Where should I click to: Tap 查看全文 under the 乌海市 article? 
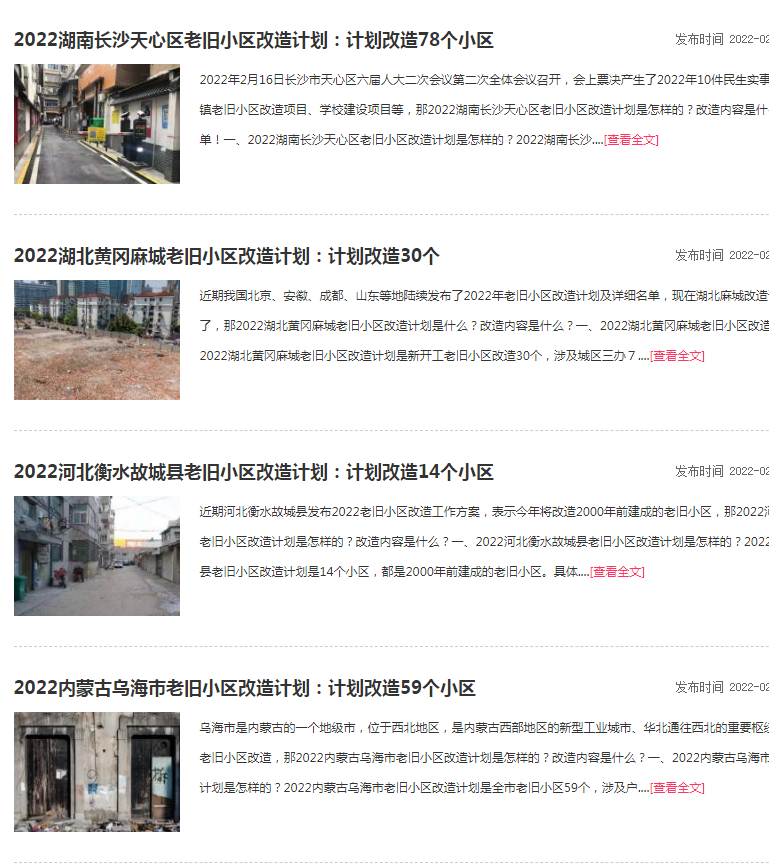677,788
